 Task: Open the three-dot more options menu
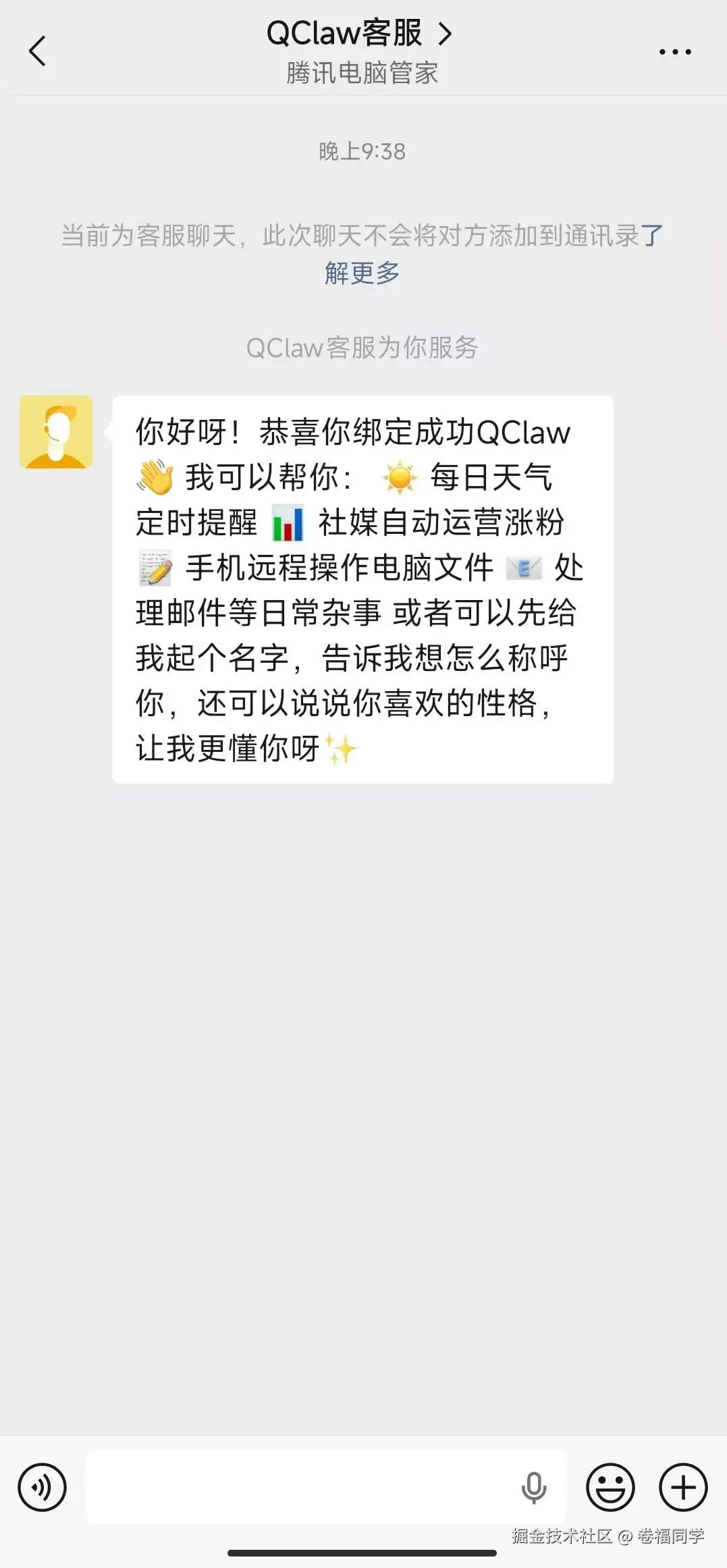click(x=674, y=51)
